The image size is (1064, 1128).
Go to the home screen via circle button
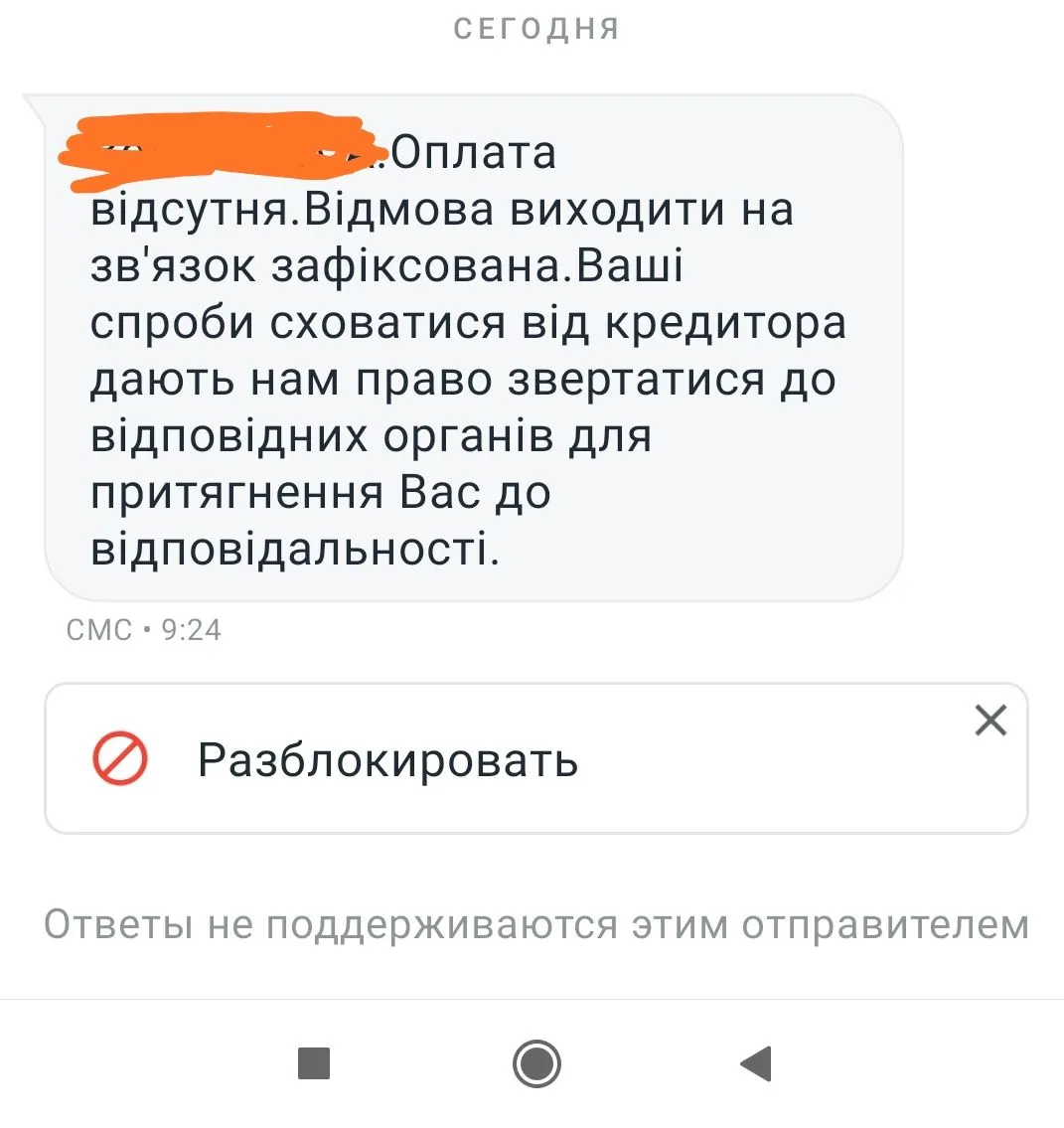coord(536,1063)
